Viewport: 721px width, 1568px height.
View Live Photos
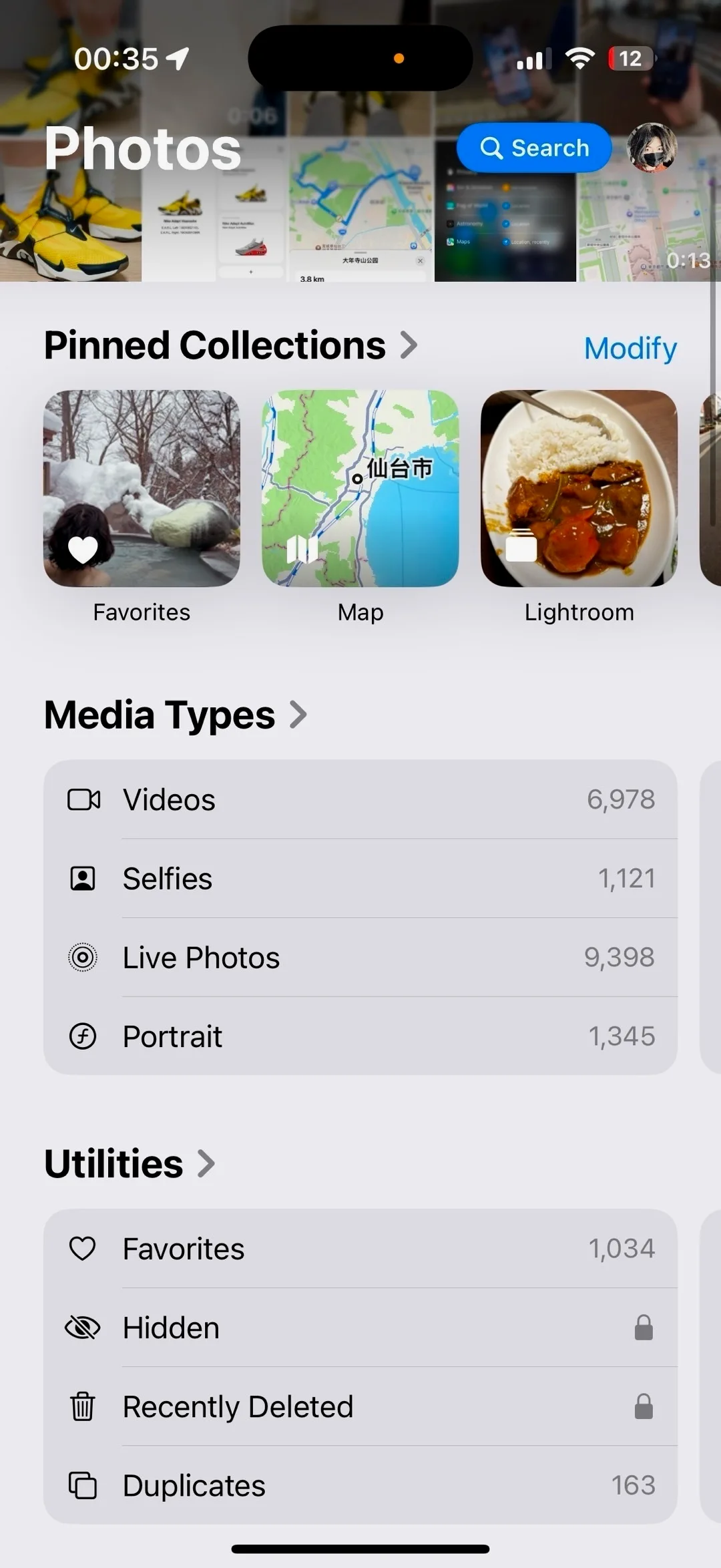tap(360, 957)
